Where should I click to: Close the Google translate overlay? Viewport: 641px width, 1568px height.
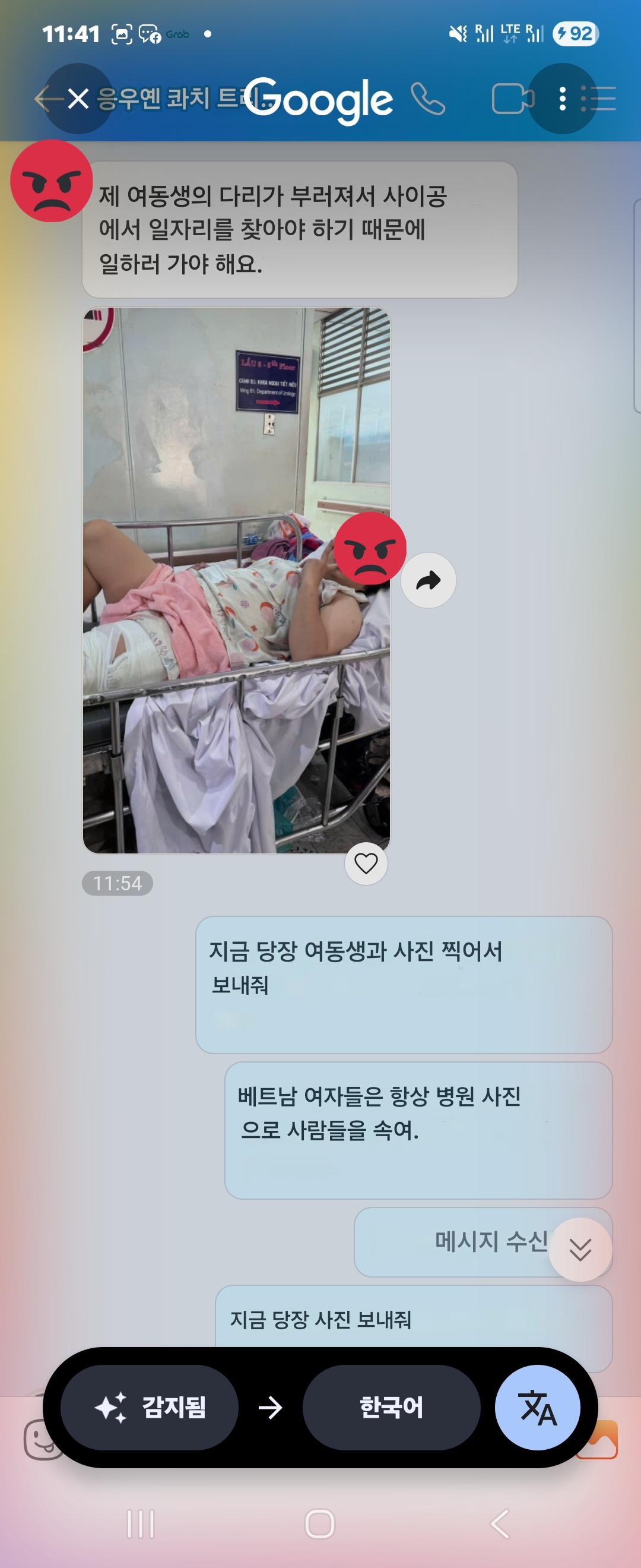point(78,99)
